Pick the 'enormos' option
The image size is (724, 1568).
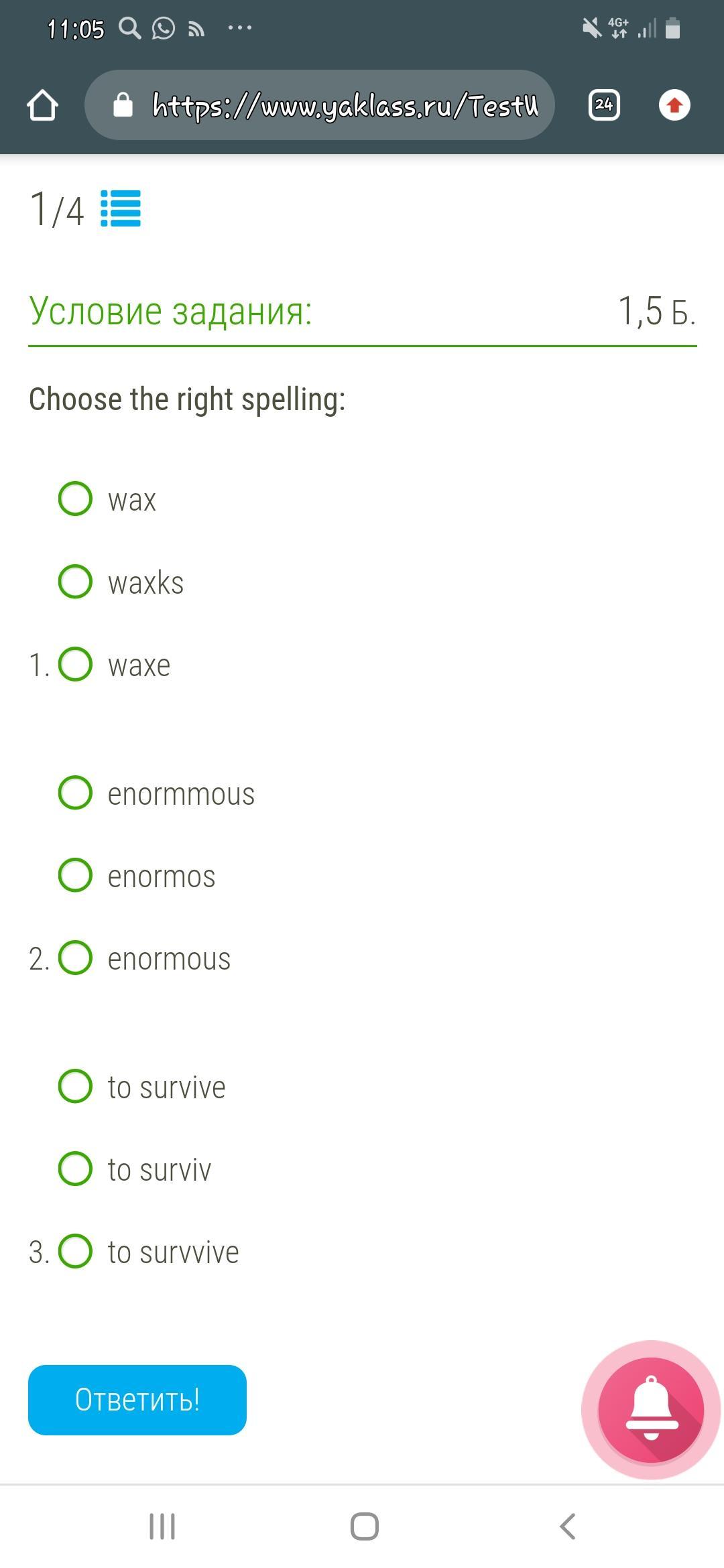76,876
